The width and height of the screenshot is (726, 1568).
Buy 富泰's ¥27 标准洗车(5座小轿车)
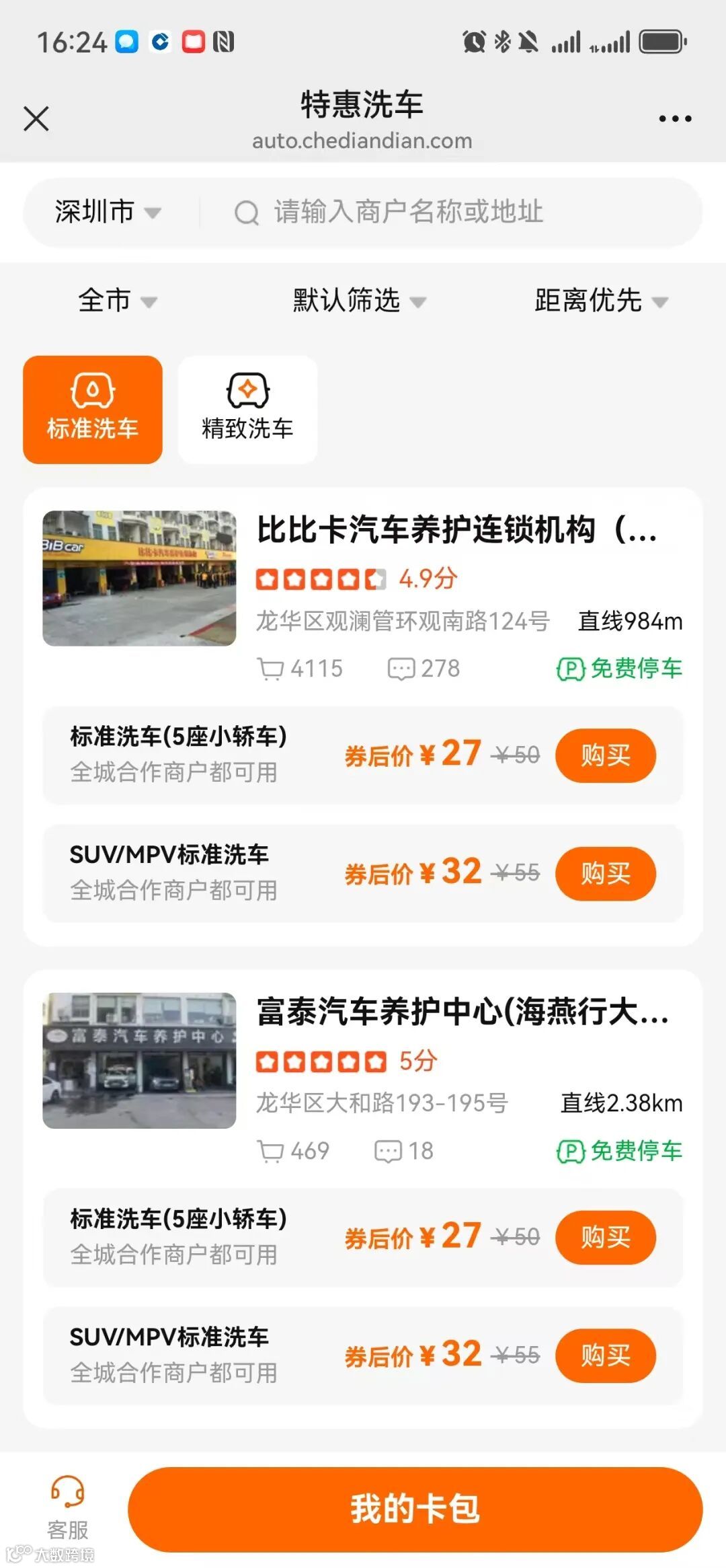pos(605,1238)
